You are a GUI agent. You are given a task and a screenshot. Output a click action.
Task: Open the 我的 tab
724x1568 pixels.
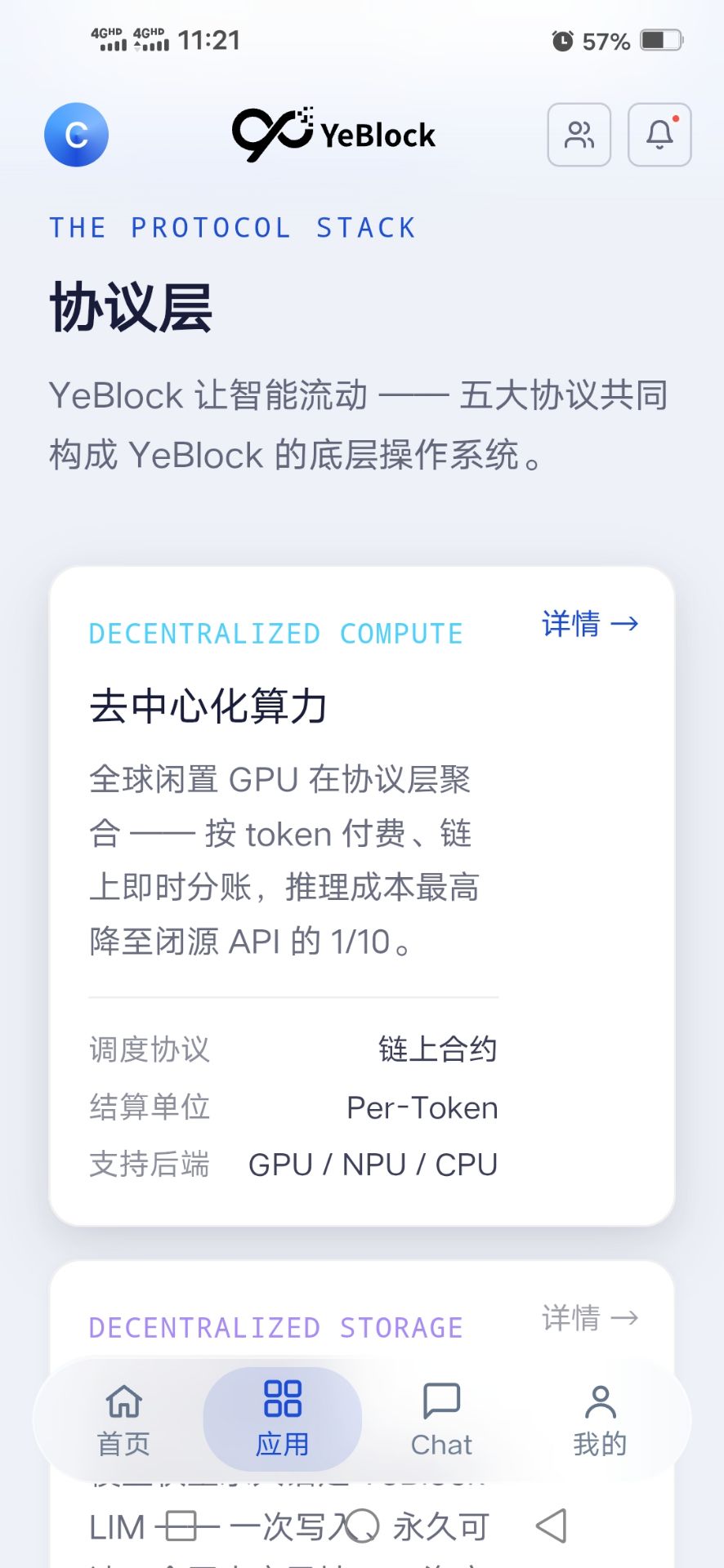[x=600, y=1420]
